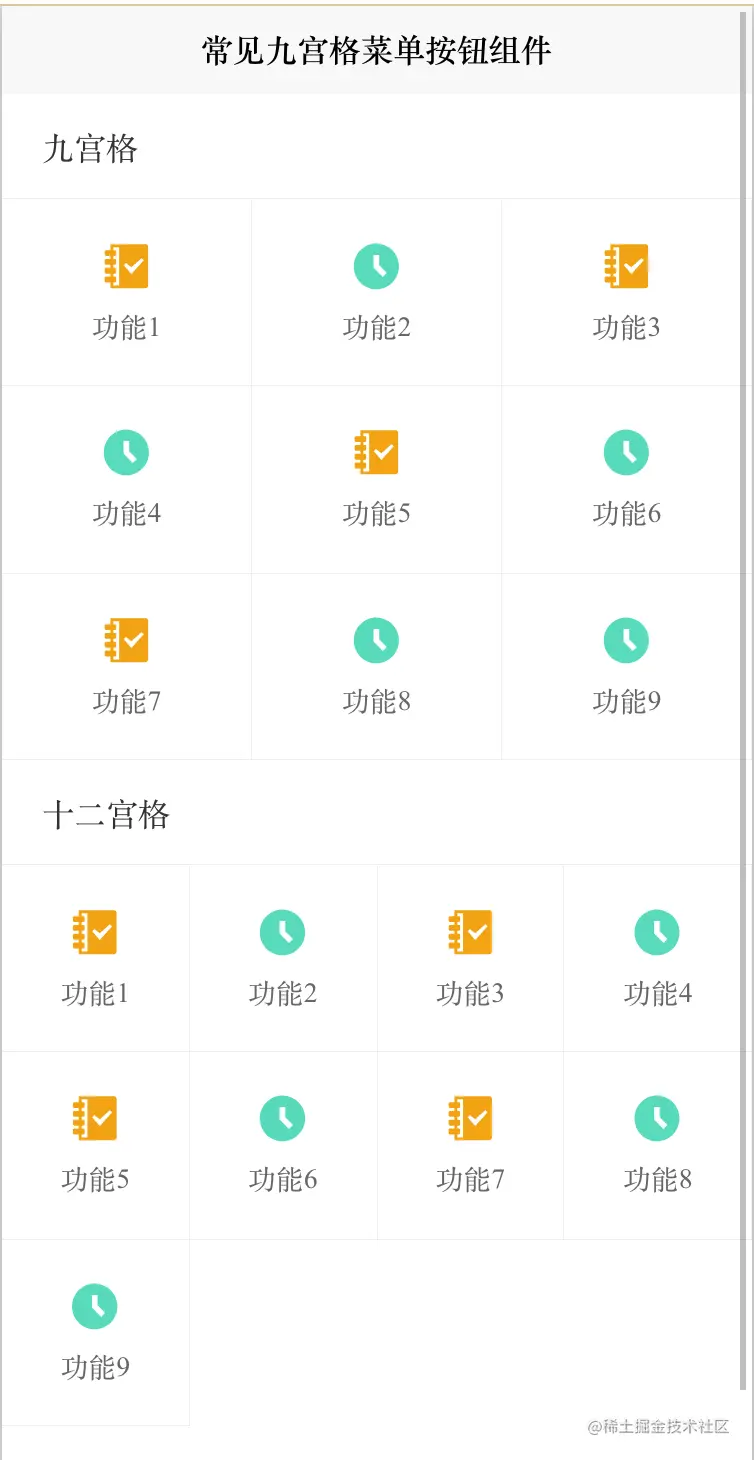754x1460 pixels.
Task: Tap 功能6 under 十二宫格
Action: 282,1144
